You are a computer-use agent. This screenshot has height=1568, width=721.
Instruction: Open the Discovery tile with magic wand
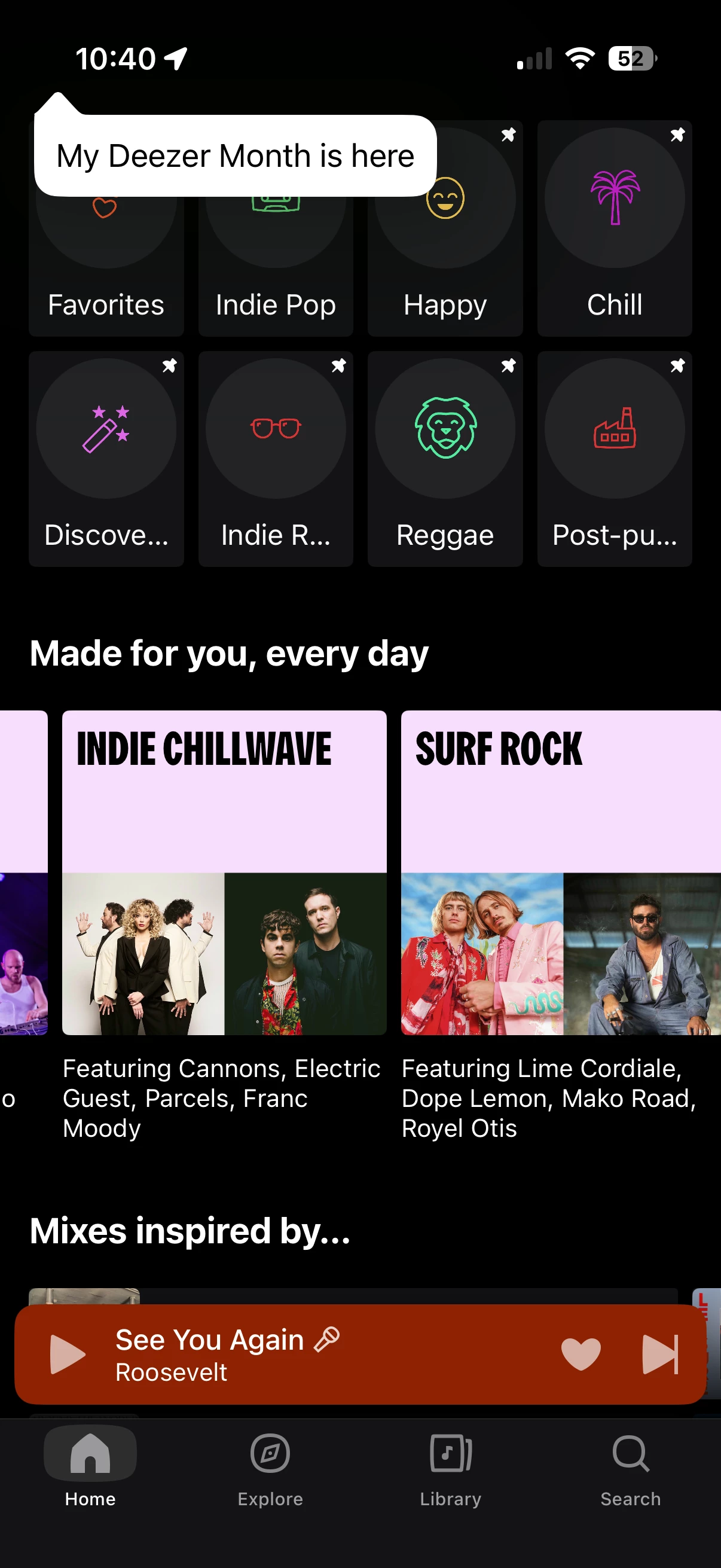click(106, 458)
